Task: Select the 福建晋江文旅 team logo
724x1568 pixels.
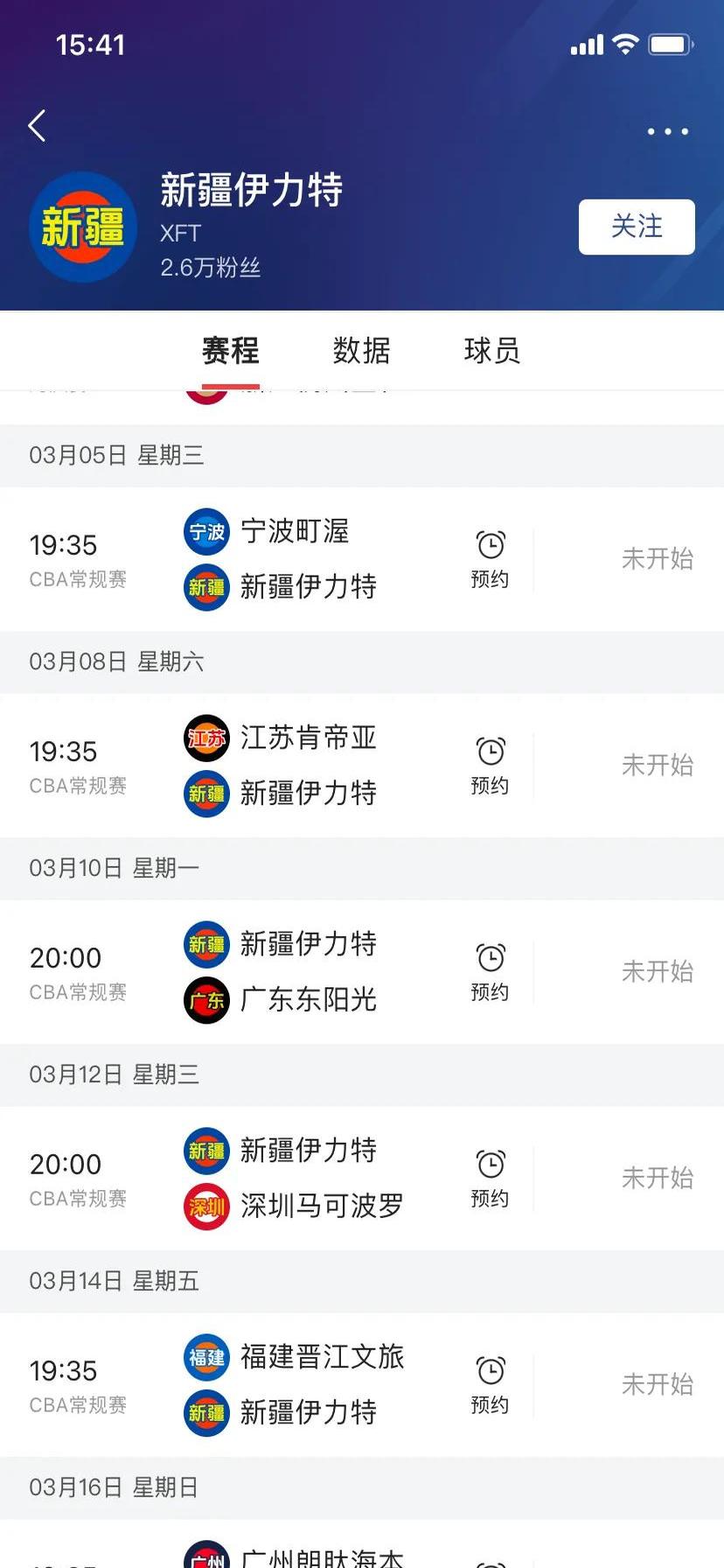Action: point(205,1357)
